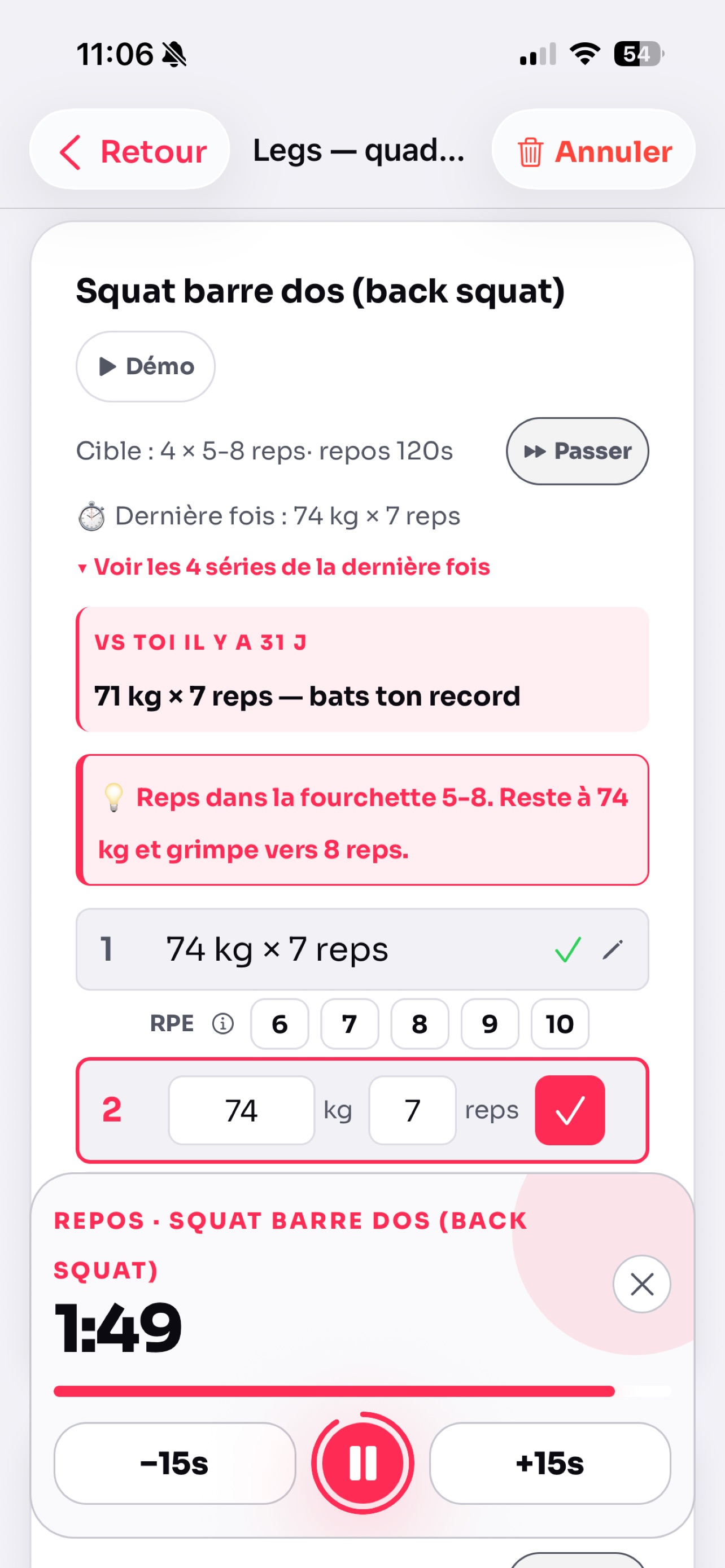Expand Voir les 4 séries de la dernière fois
Screen dimensions: 725x1568
[x=283, y=567]
